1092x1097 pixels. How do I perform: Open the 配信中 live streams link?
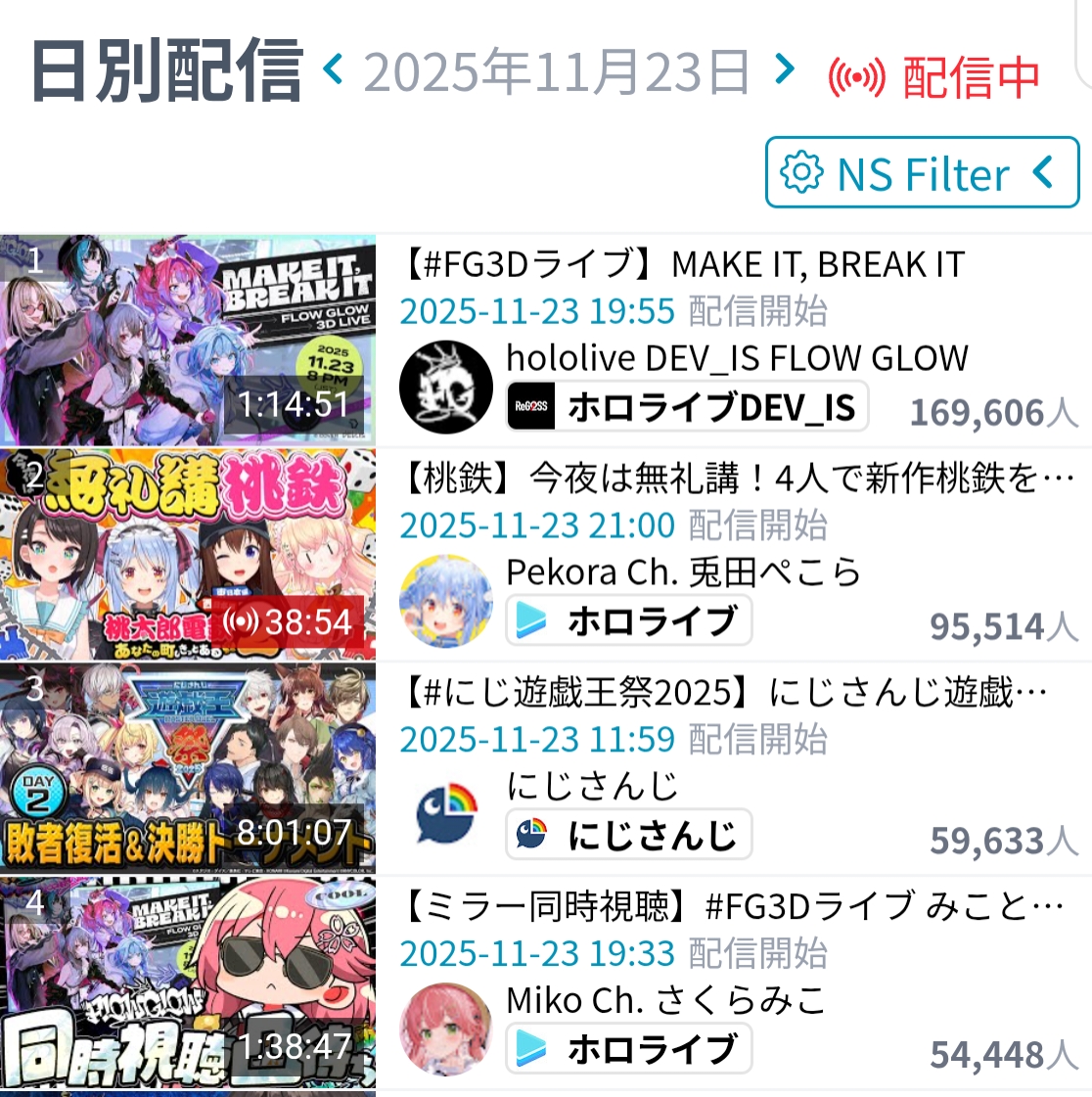933,77
